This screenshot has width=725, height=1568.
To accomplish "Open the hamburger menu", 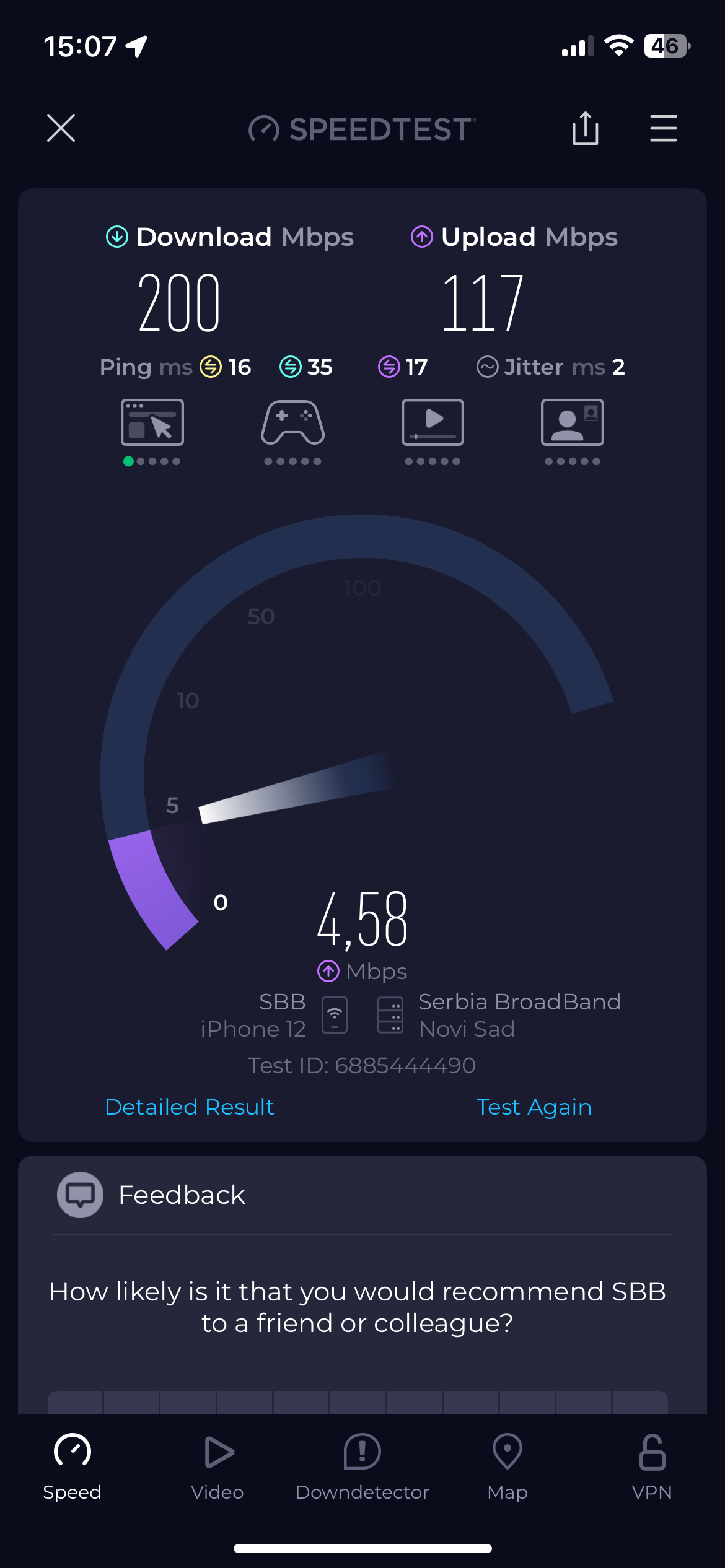I will [x=663, y=128].
